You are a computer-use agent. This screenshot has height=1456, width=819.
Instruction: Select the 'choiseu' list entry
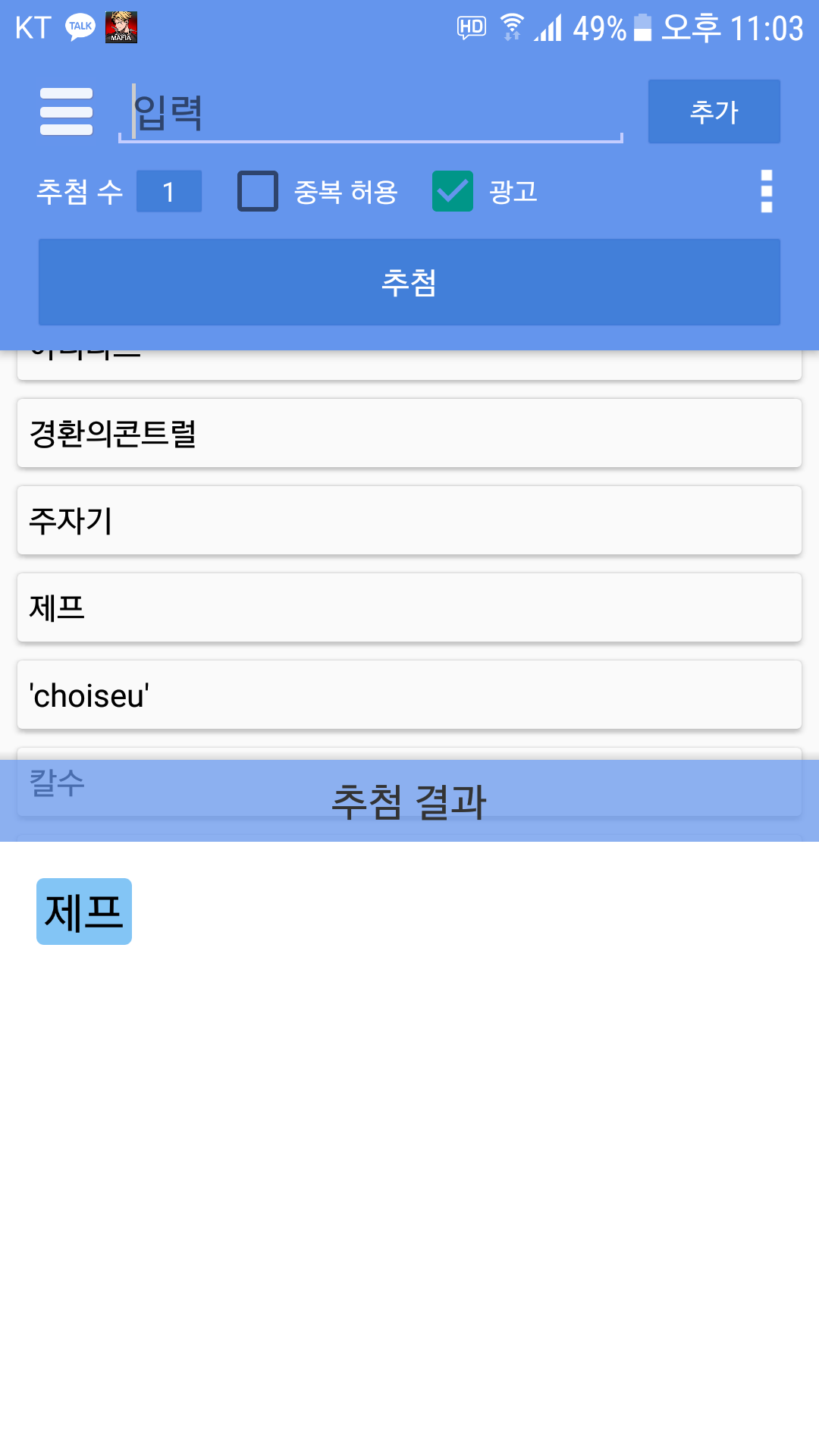[x=409, y=695]
